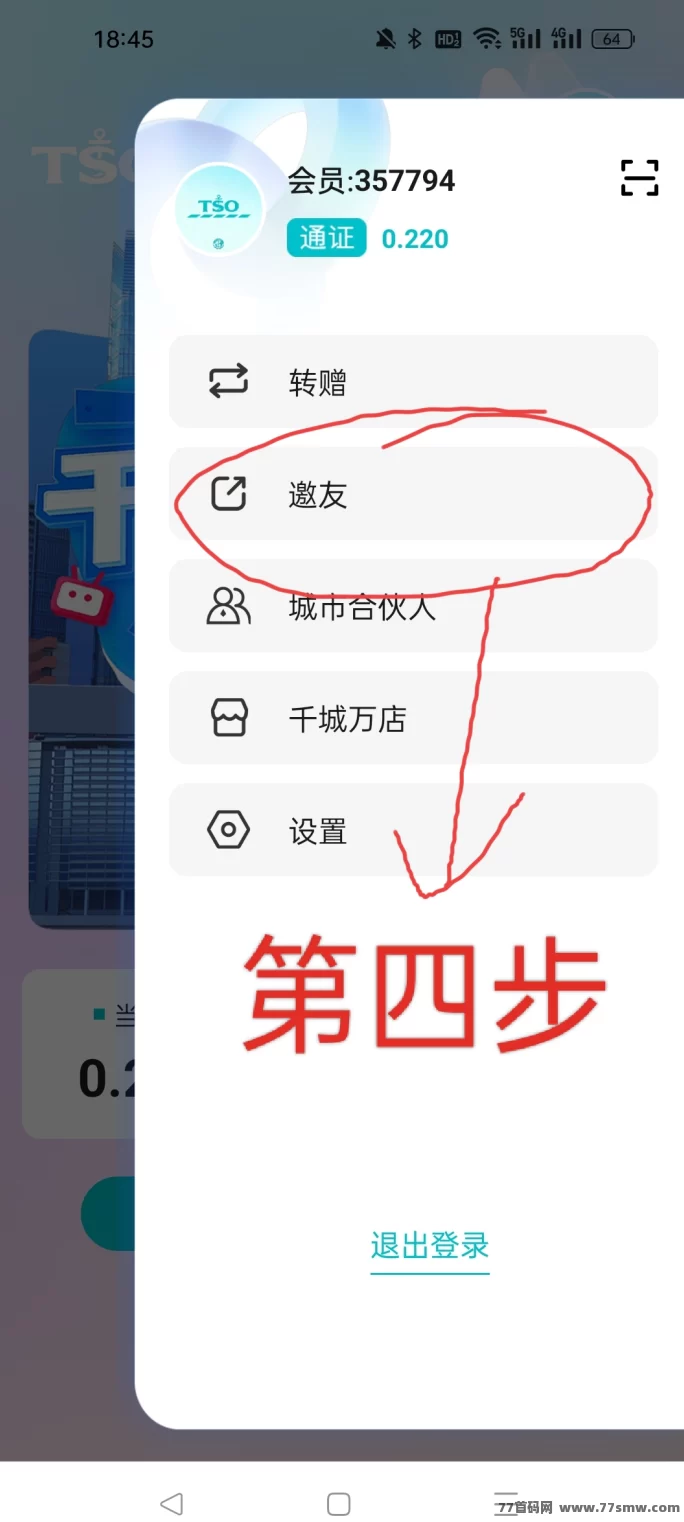
Task: Open 设置 settings
Action: click(x=413, y=830)
